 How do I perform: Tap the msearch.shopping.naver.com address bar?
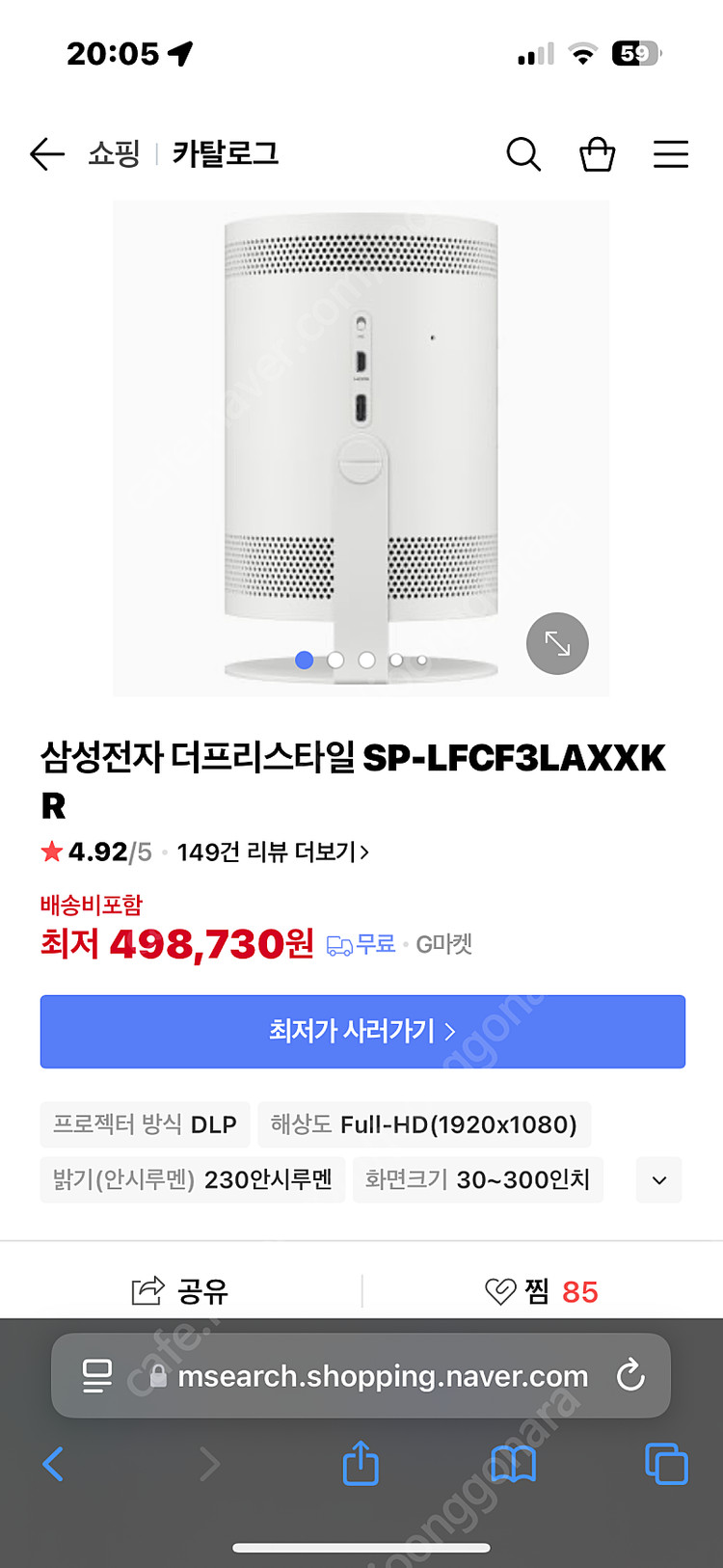[x=361, y=1376]
